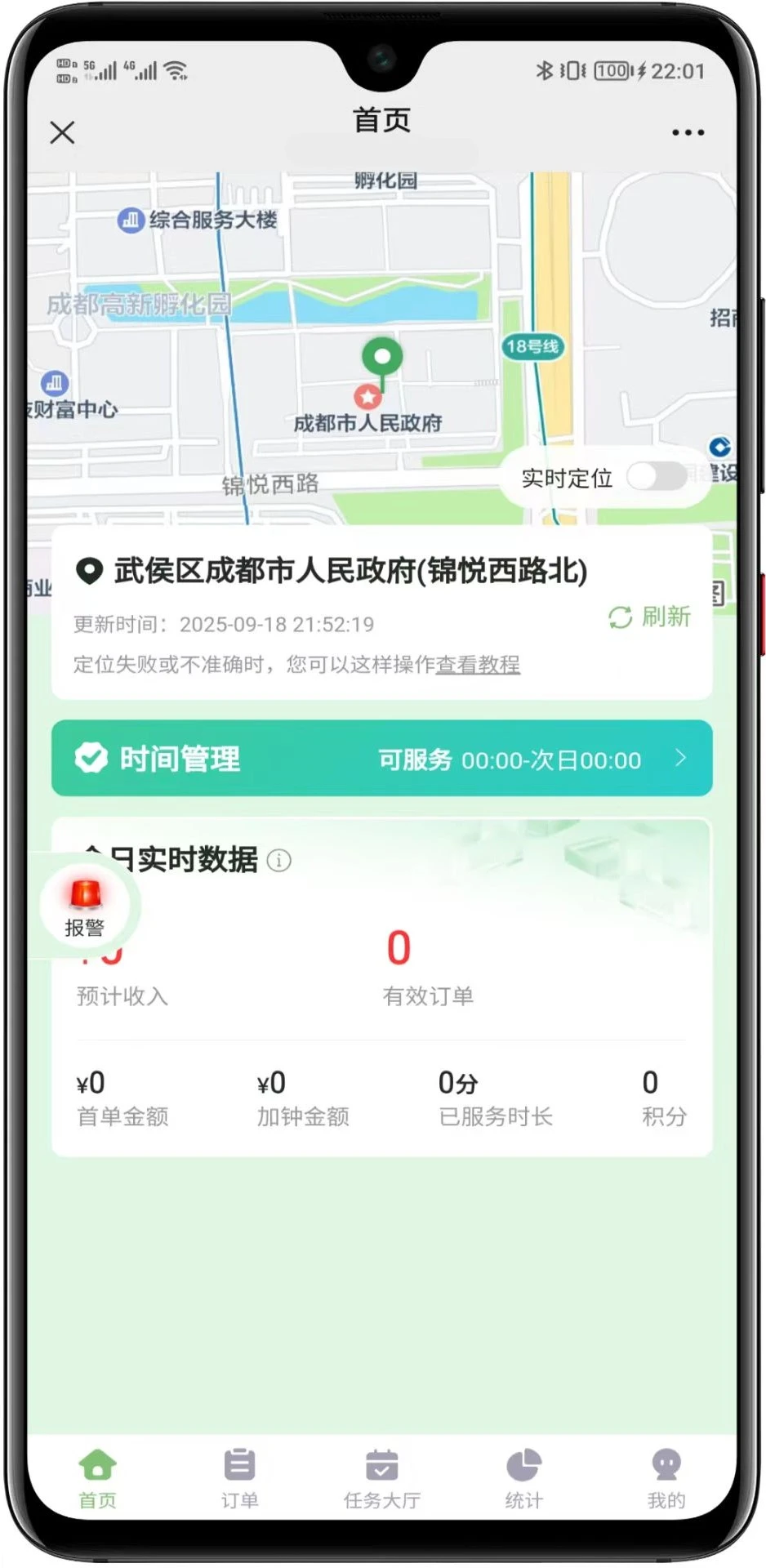Show info about 今日实时数据
The width and height of the screenshot is (766, 1568).
click(x=279, y=861)
